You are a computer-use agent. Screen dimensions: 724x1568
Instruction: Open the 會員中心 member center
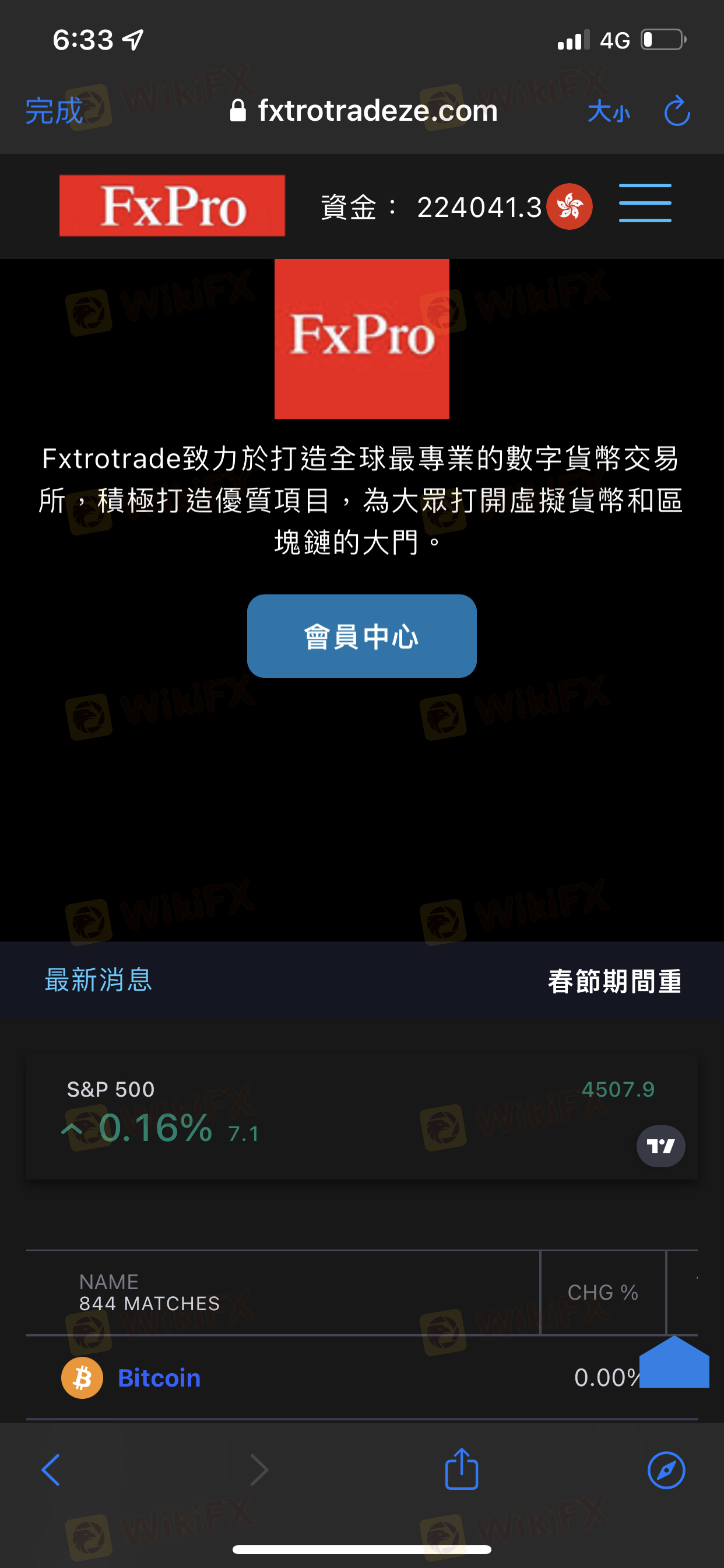click(361, 636)
